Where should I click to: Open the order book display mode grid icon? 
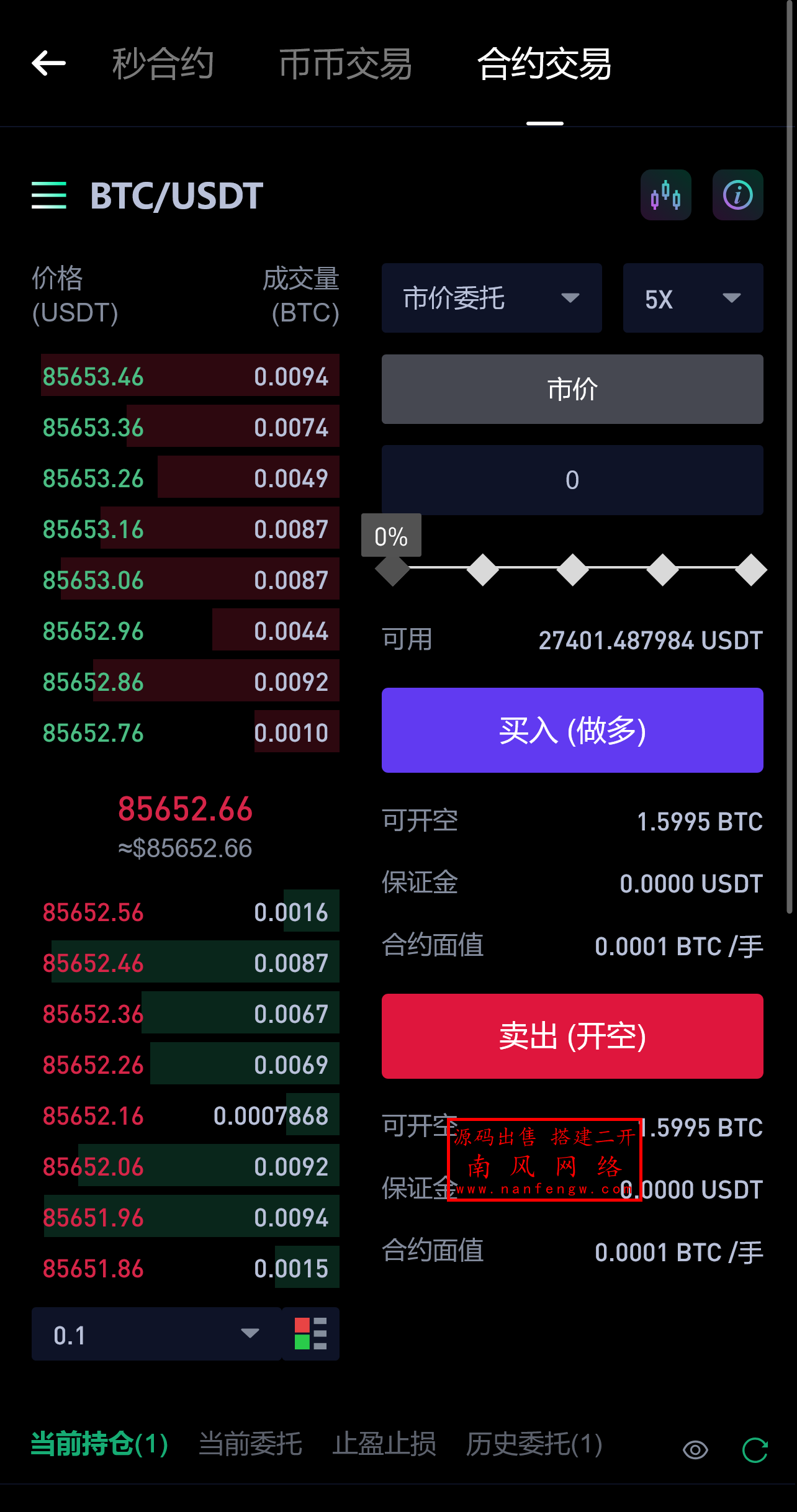[310, 1334]
